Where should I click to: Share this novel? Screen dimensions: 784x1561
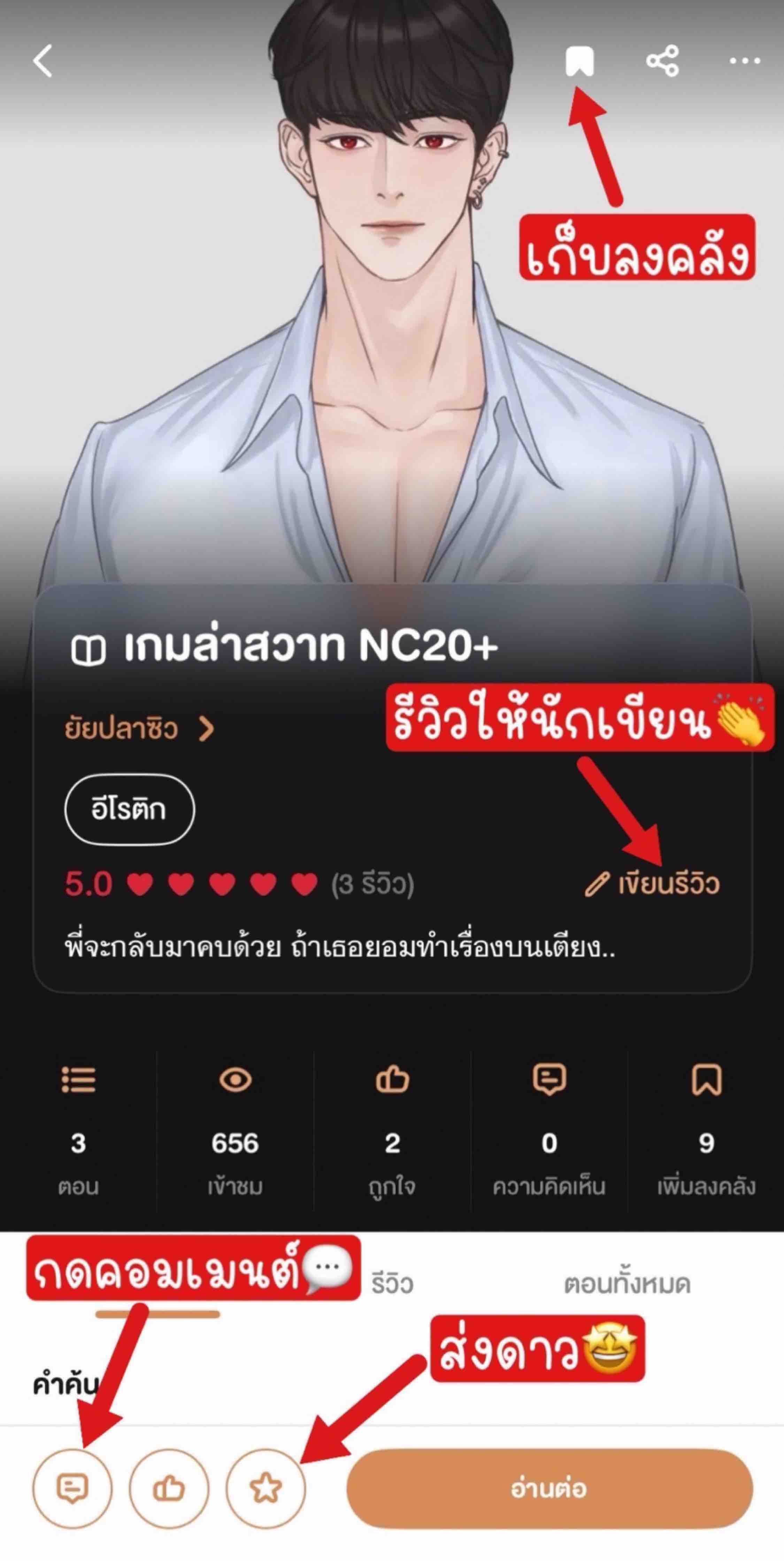662,61
